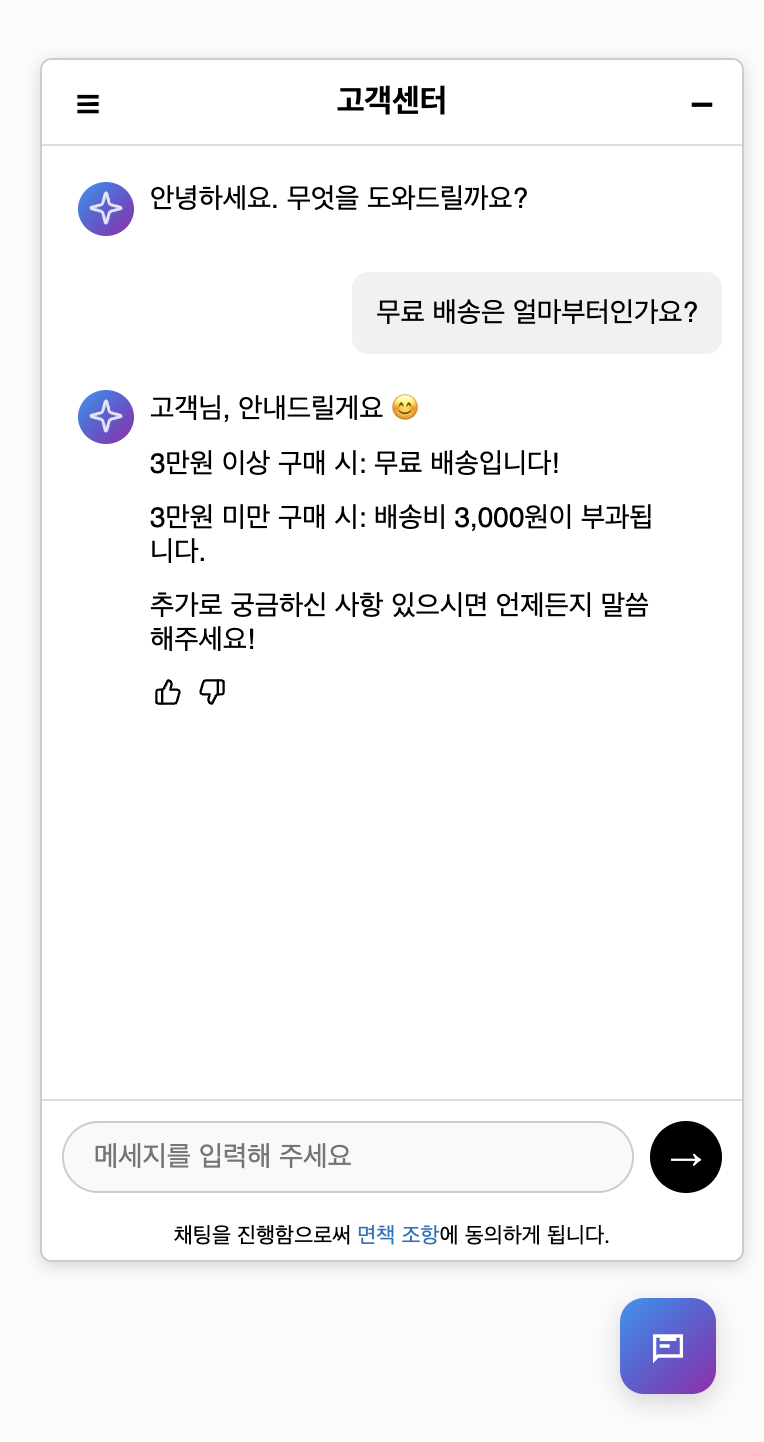Image resolution: width=764 pixels, height=1442 pixels.
Task: Minimize the 고객센터 chat window
Action: [x=702, y=104]
